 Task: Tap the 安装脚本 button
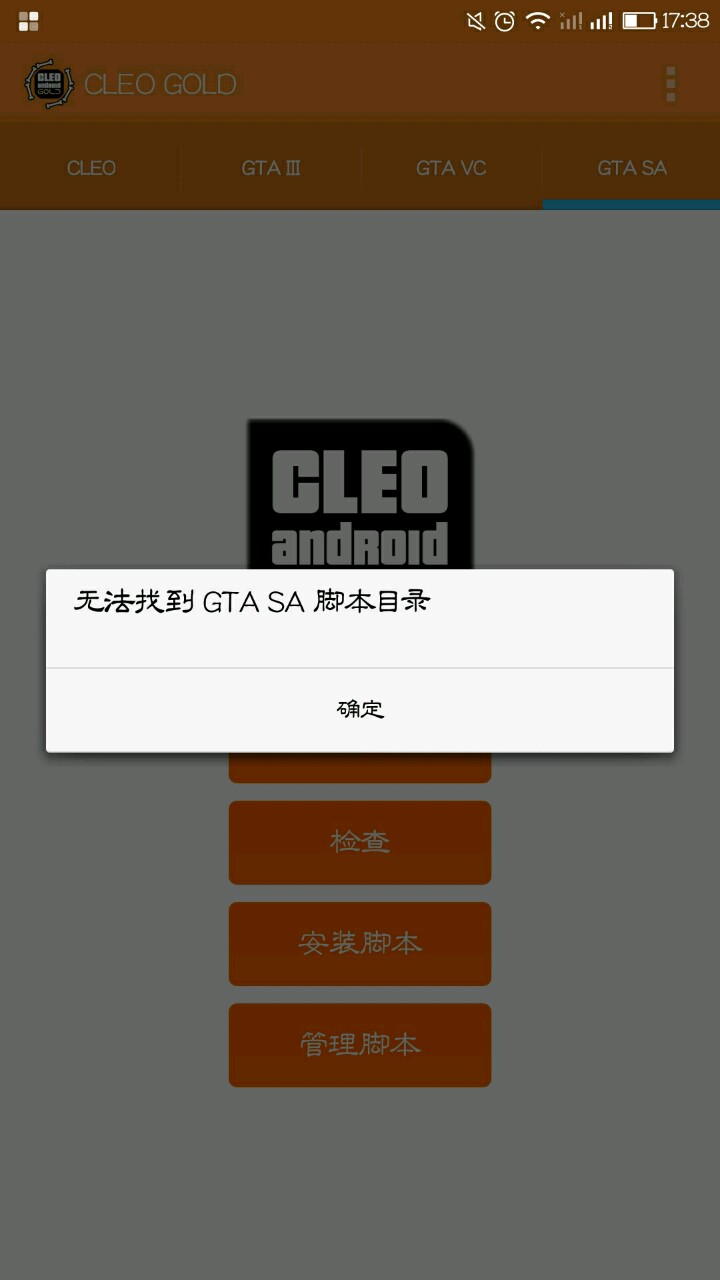coord(360,943)
